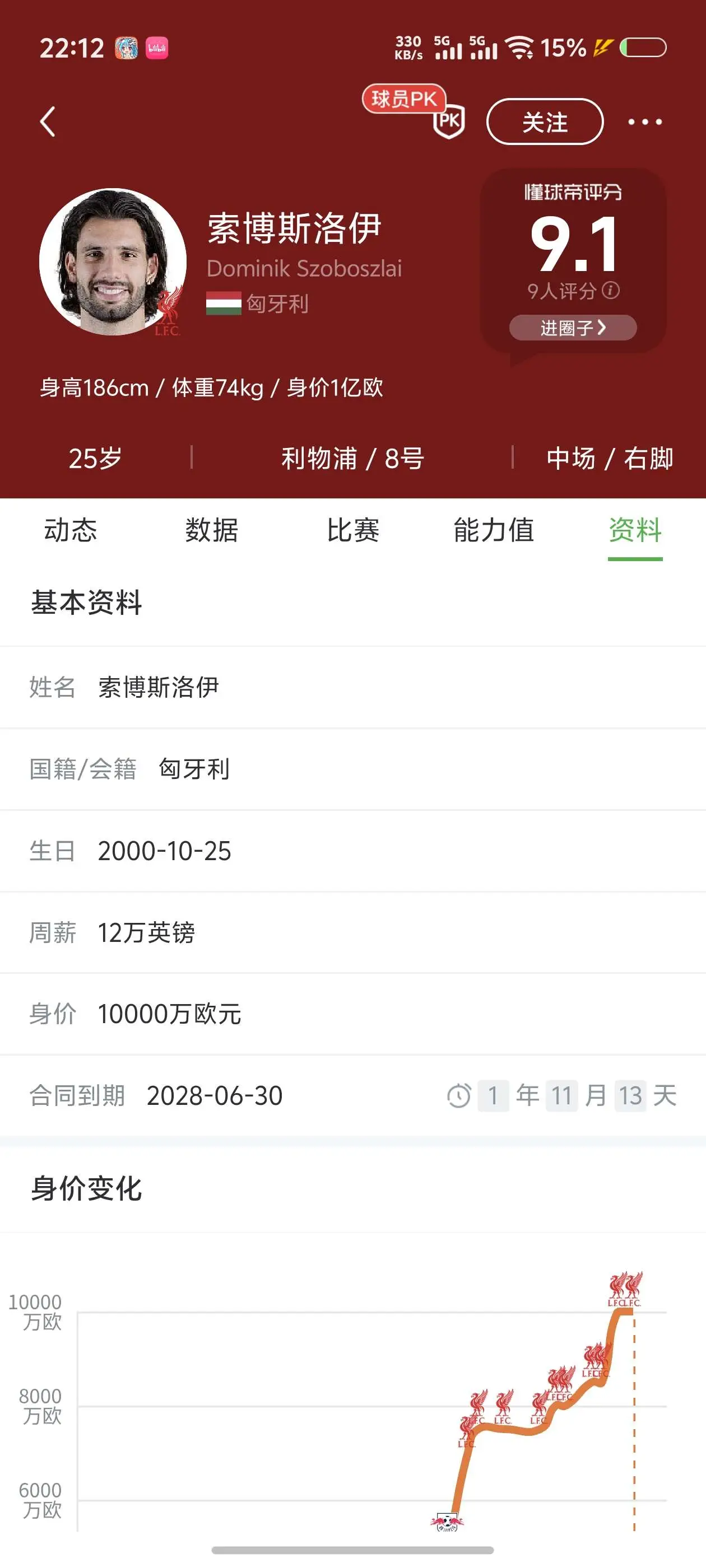Tap 进圈子 to enter the circle
The image size is (706, 1568).
point(573,328)
